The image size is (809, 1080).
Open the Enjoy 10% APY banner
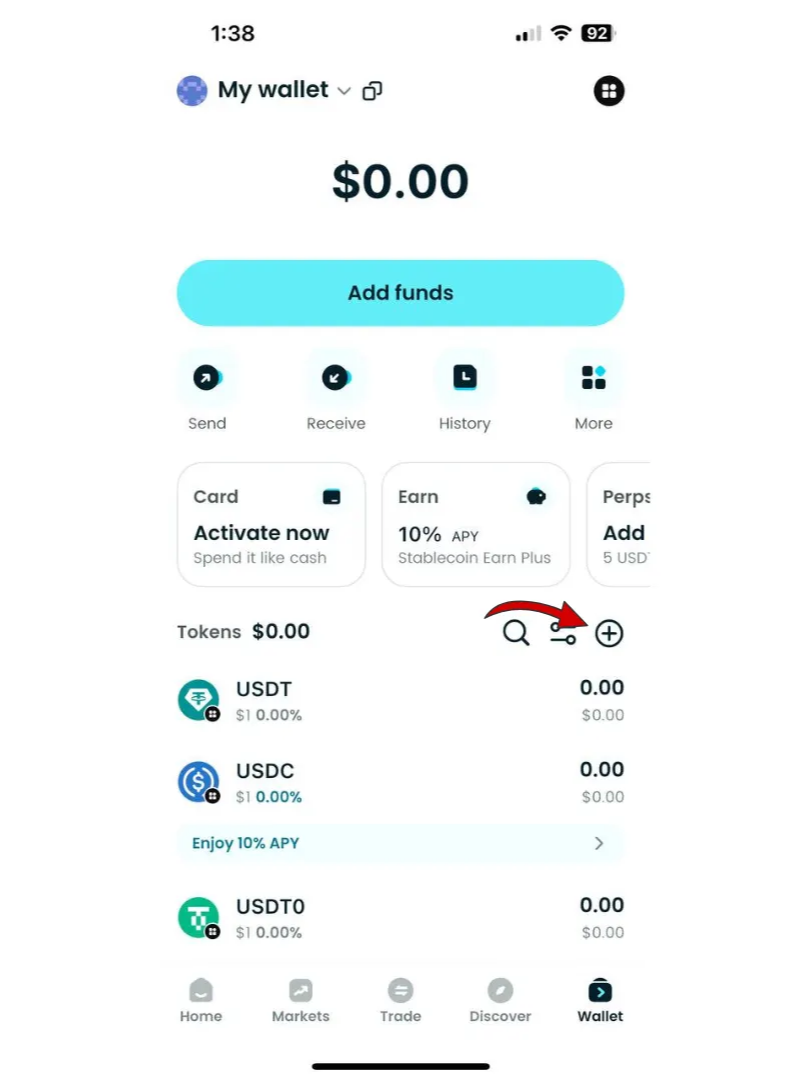pos(400,843)
